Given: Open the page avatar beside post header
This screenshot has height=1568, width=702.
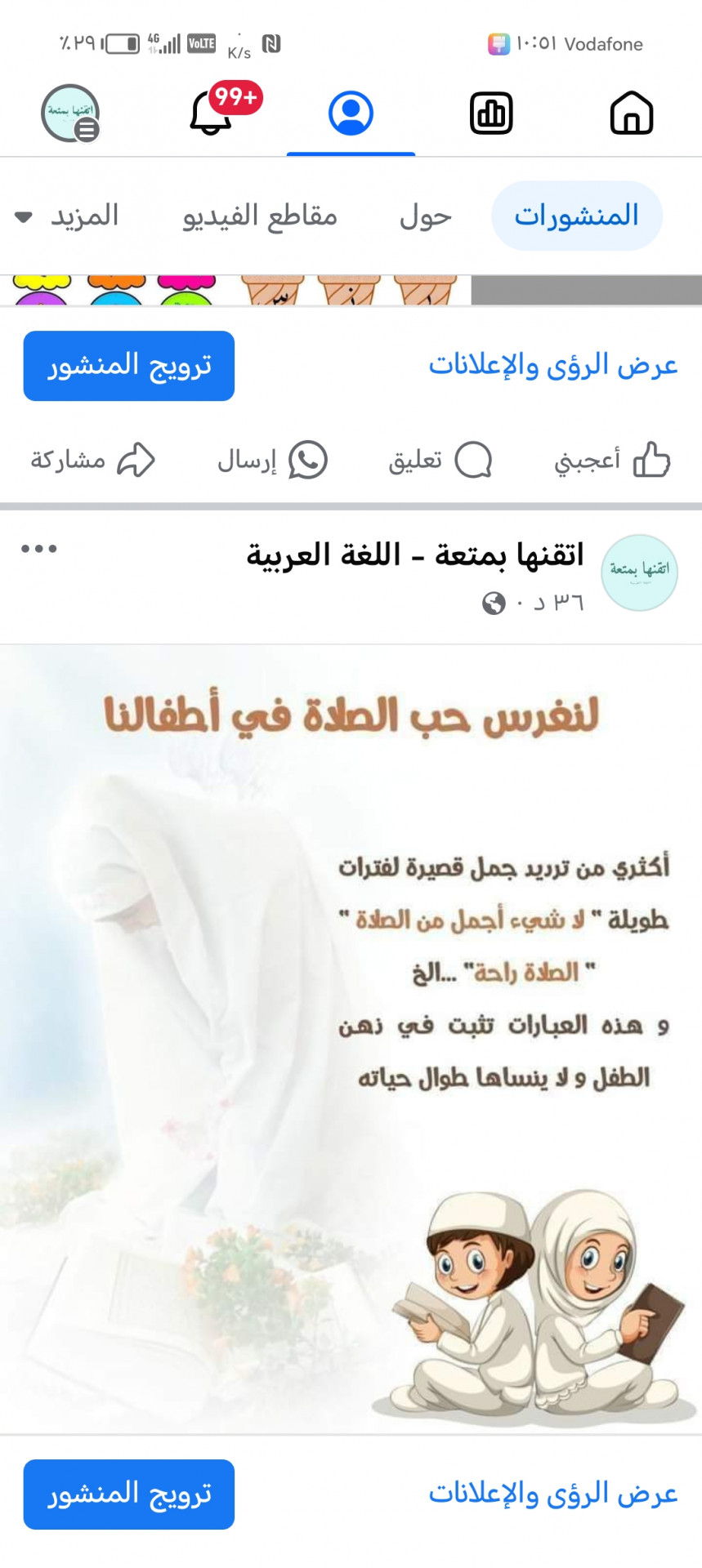Looking at the screenshot, I should [x=639, y=572].
